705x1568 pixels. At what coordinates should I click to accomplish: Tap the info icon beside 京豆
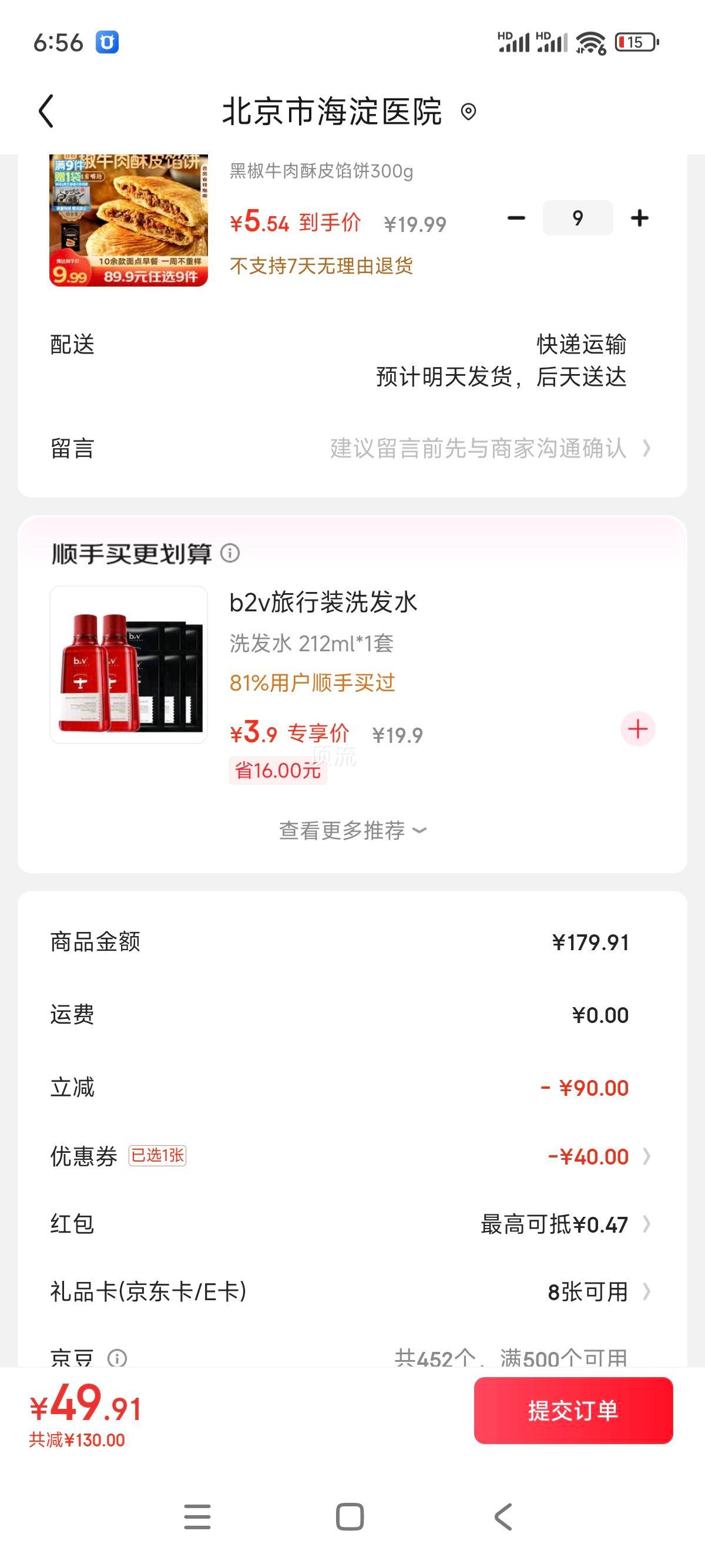click(x=117, y=1358)
